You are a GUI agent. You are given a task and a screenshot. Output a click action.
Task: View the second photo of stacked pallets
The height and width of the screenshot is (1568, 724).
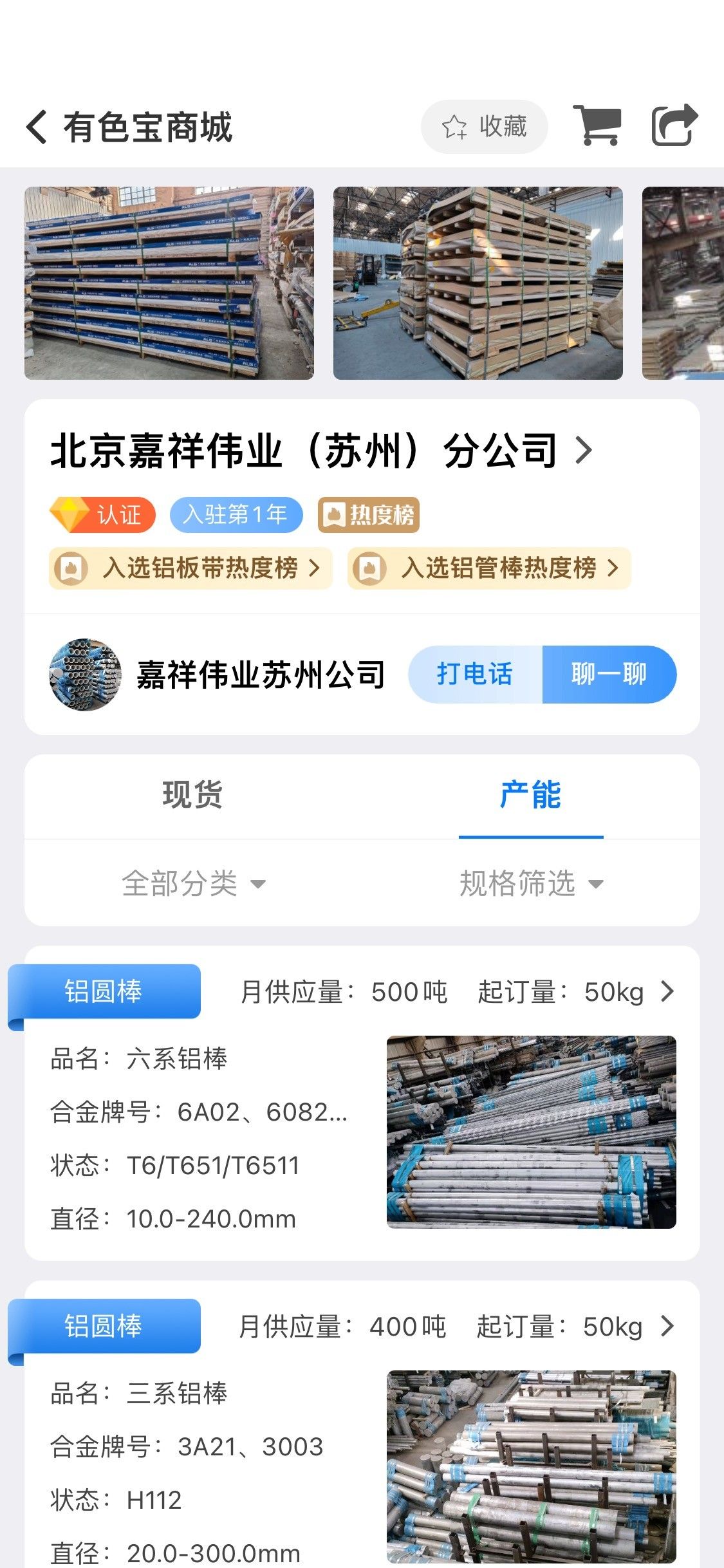(478, 283)
